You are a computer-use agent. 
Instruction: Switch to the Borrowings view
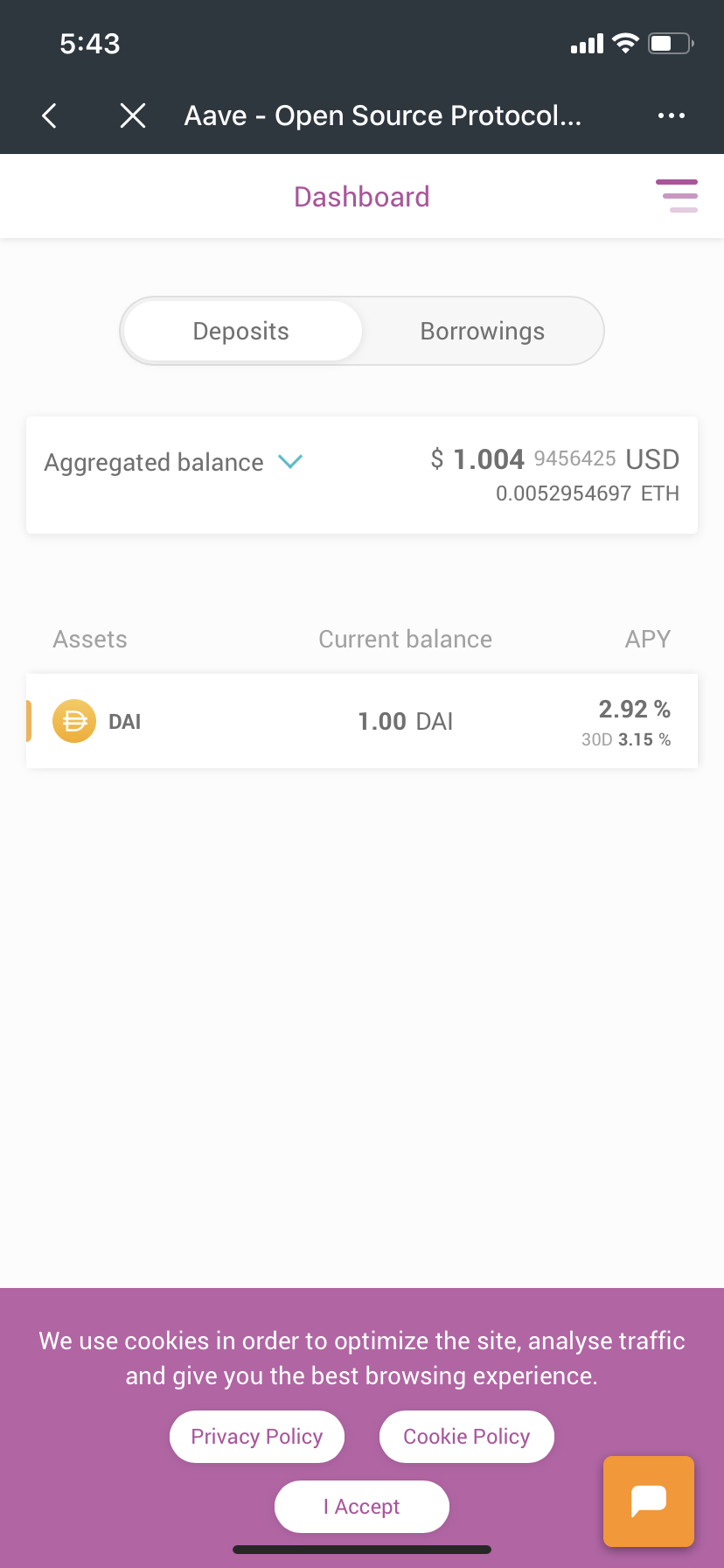[482, 331]
